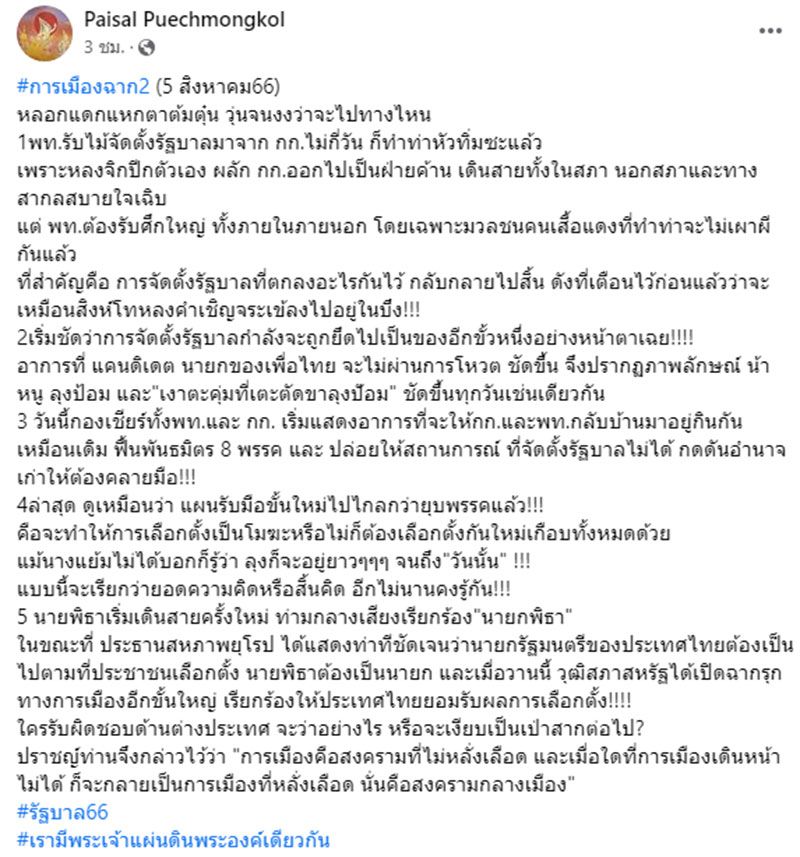Open the post's three-dot options menu
800x857 pixels.
pos(770,30)
